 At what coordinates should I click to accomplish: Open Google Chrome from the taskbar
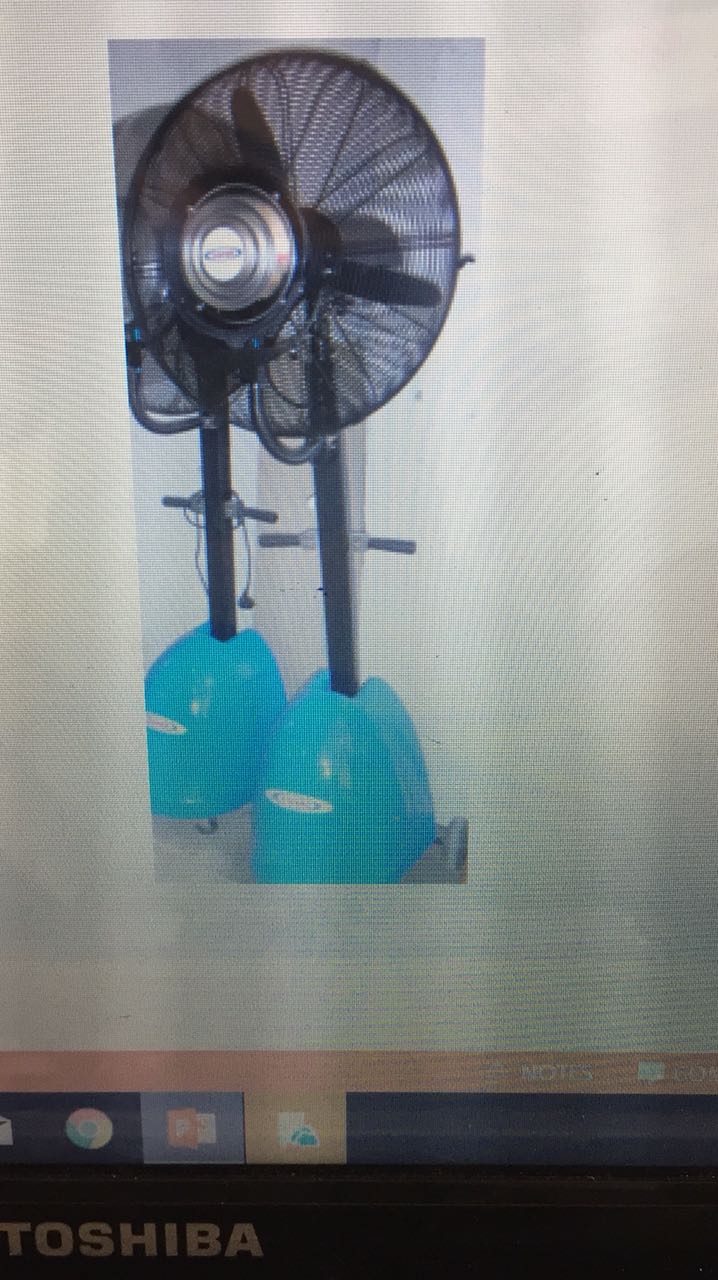89,1129
